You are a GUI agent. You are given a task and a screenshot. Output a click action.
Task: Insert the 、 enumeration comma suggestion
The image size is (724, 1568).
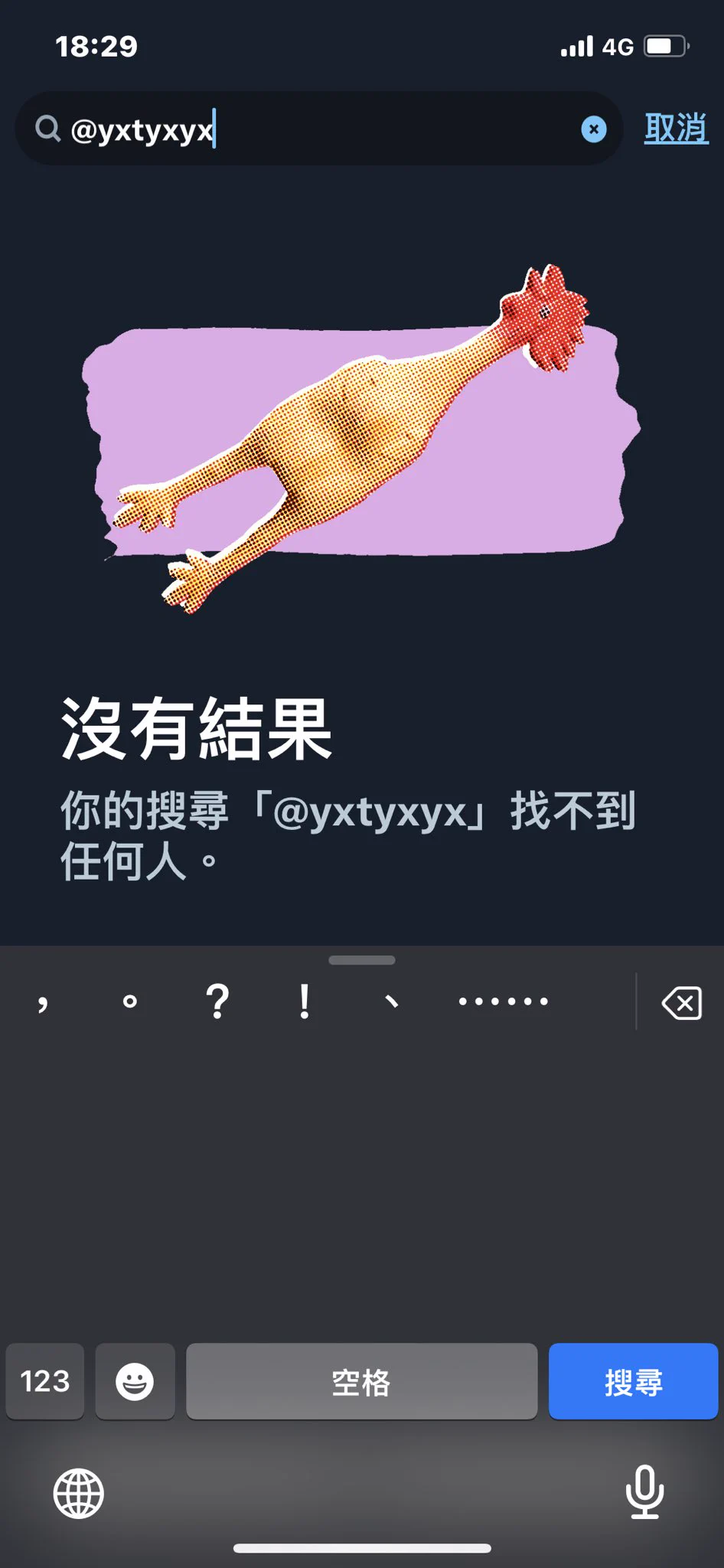tap(392, 1001)
